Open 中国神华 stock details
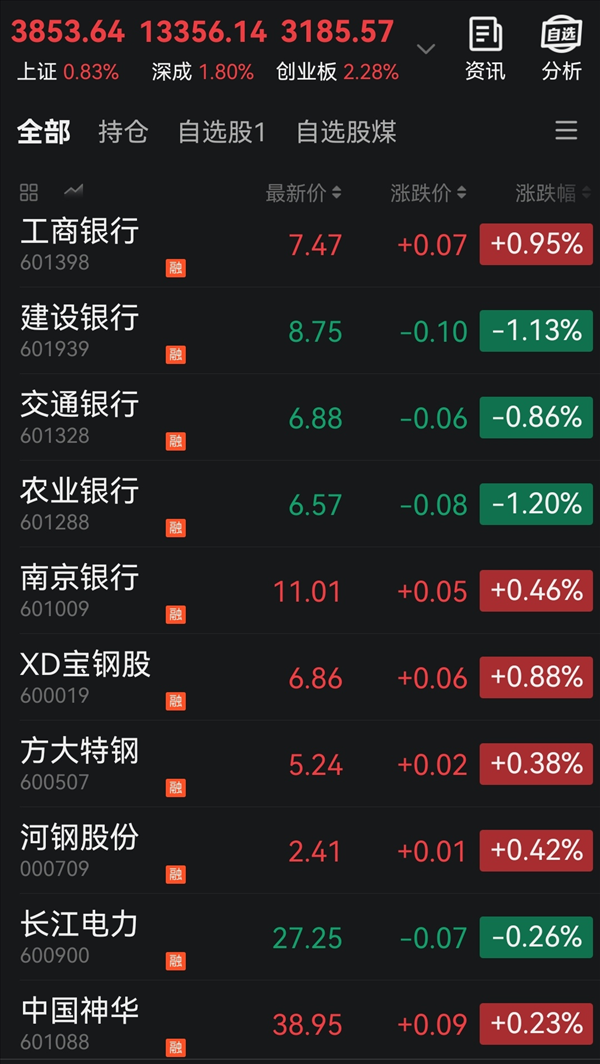This screenshot has width=600, height=1064. click(x=300, y=1022)
